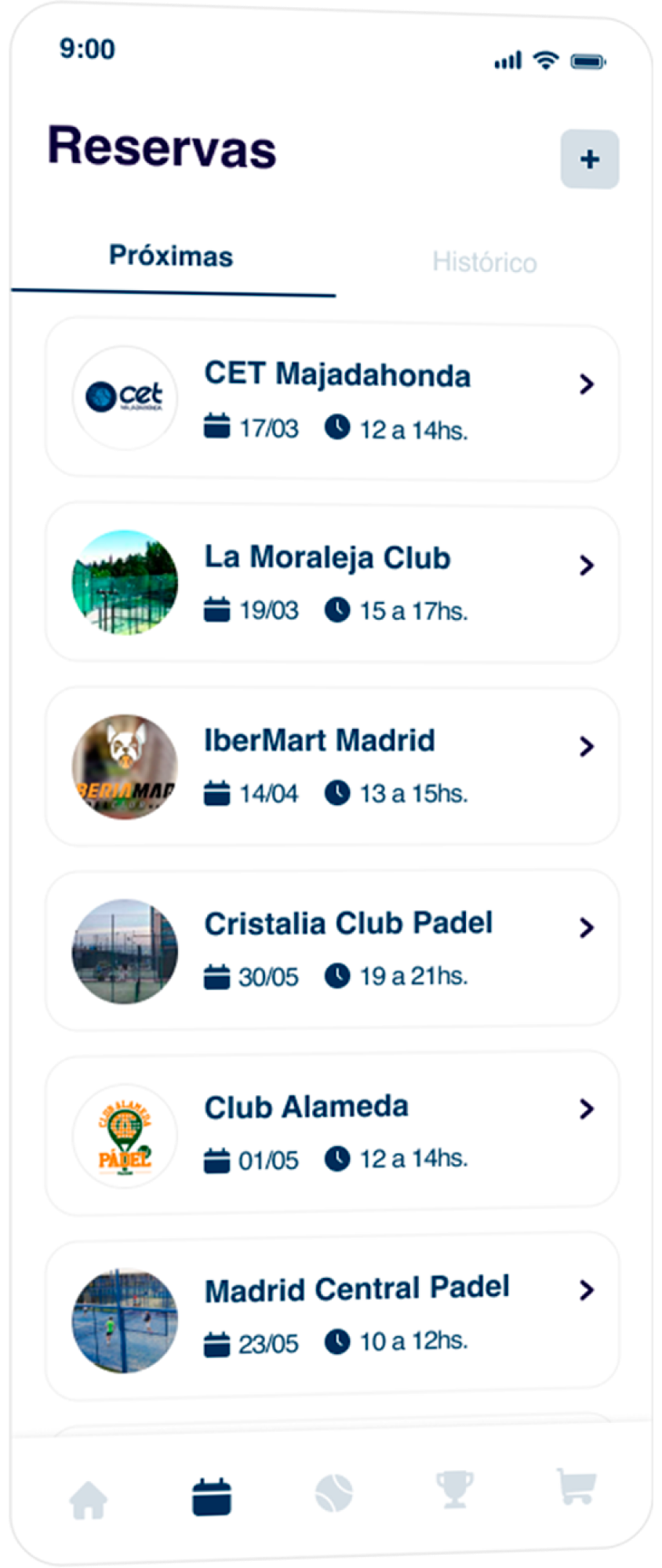Screen dimensions: 662x1568
Task: Open the Club Alameda reservation
Action: click(x=332, y=1132)
